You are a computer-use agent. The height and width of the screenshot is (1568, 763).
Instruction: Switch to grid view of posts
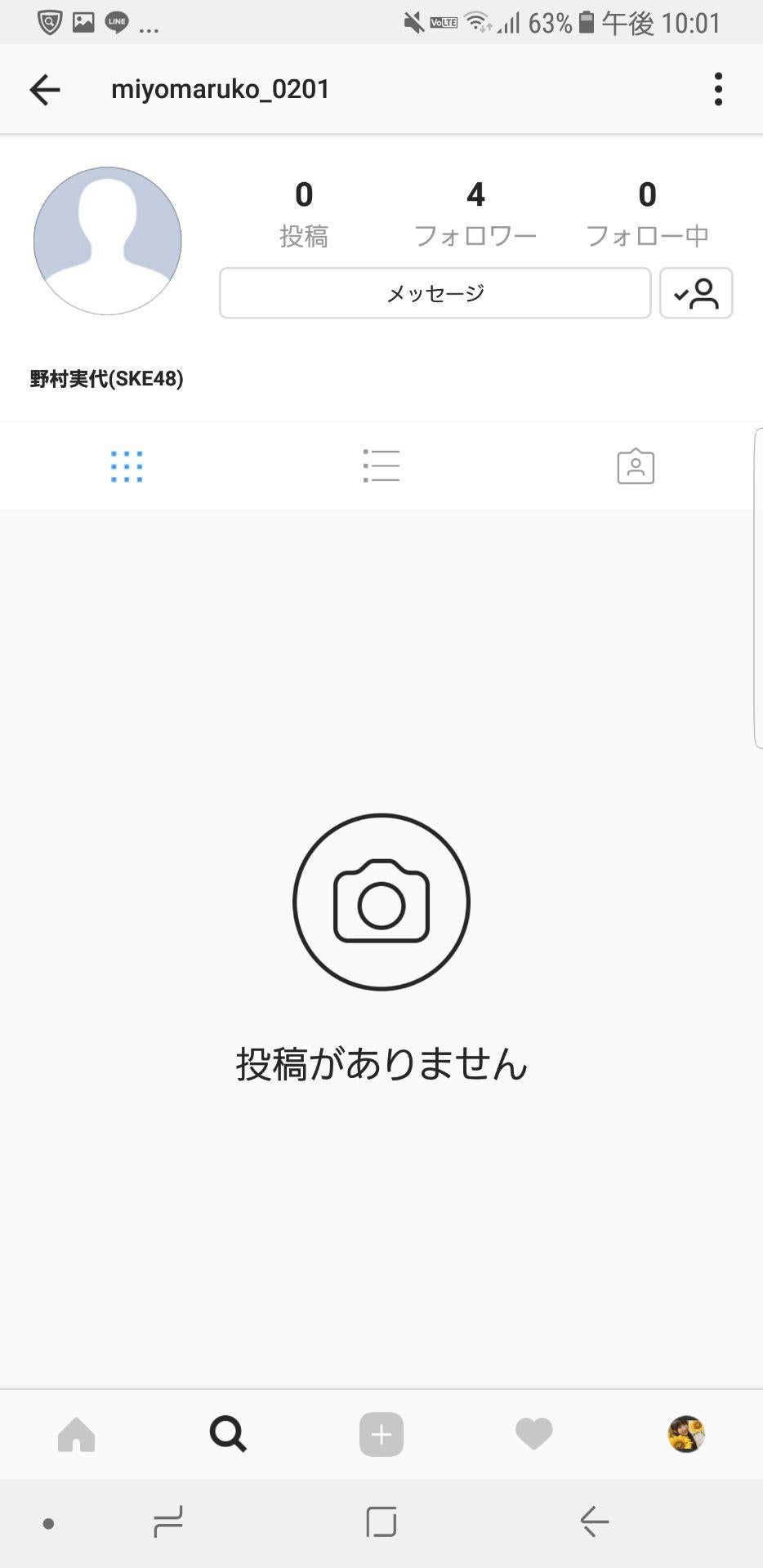[x=127, y=465]
